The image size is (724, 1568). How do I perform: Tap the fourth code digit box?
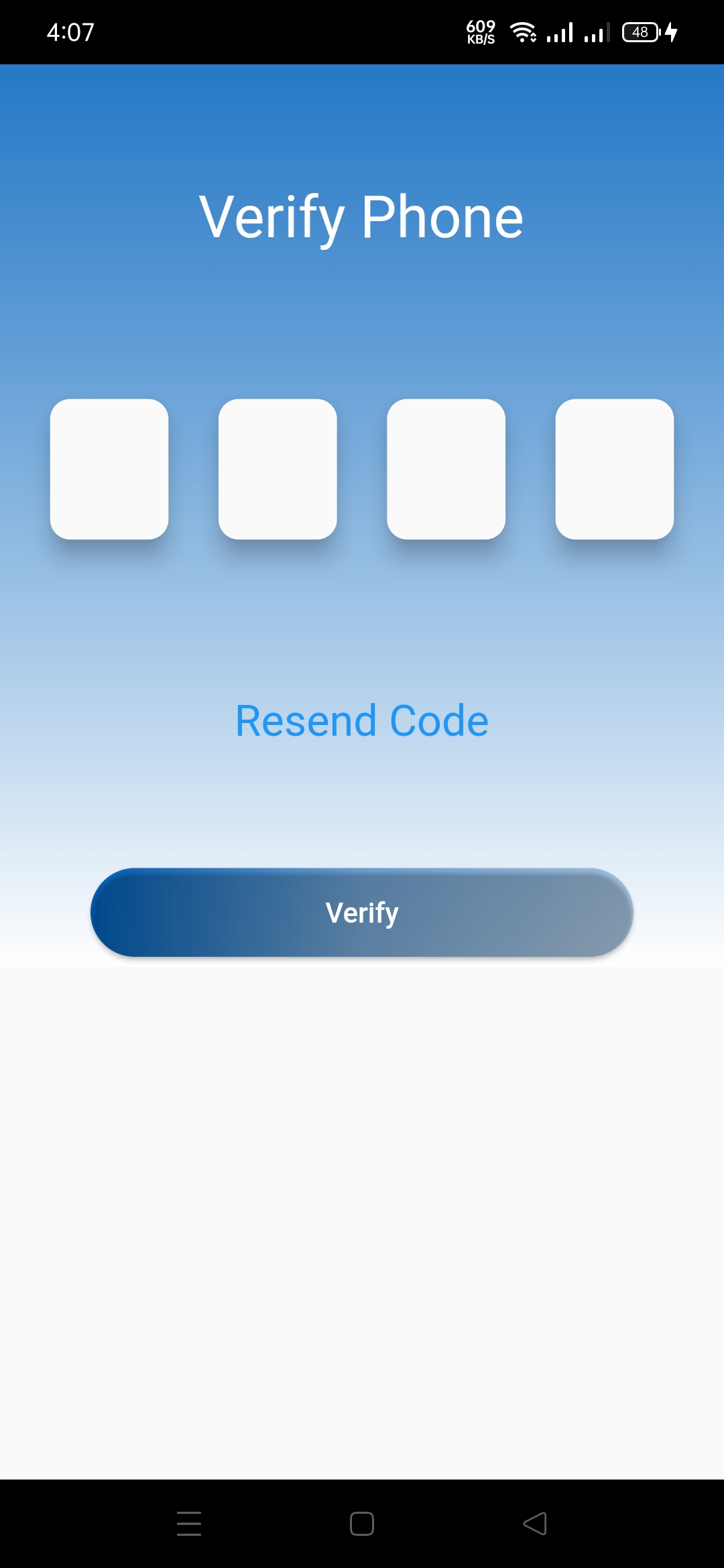(x=614, y=469)
